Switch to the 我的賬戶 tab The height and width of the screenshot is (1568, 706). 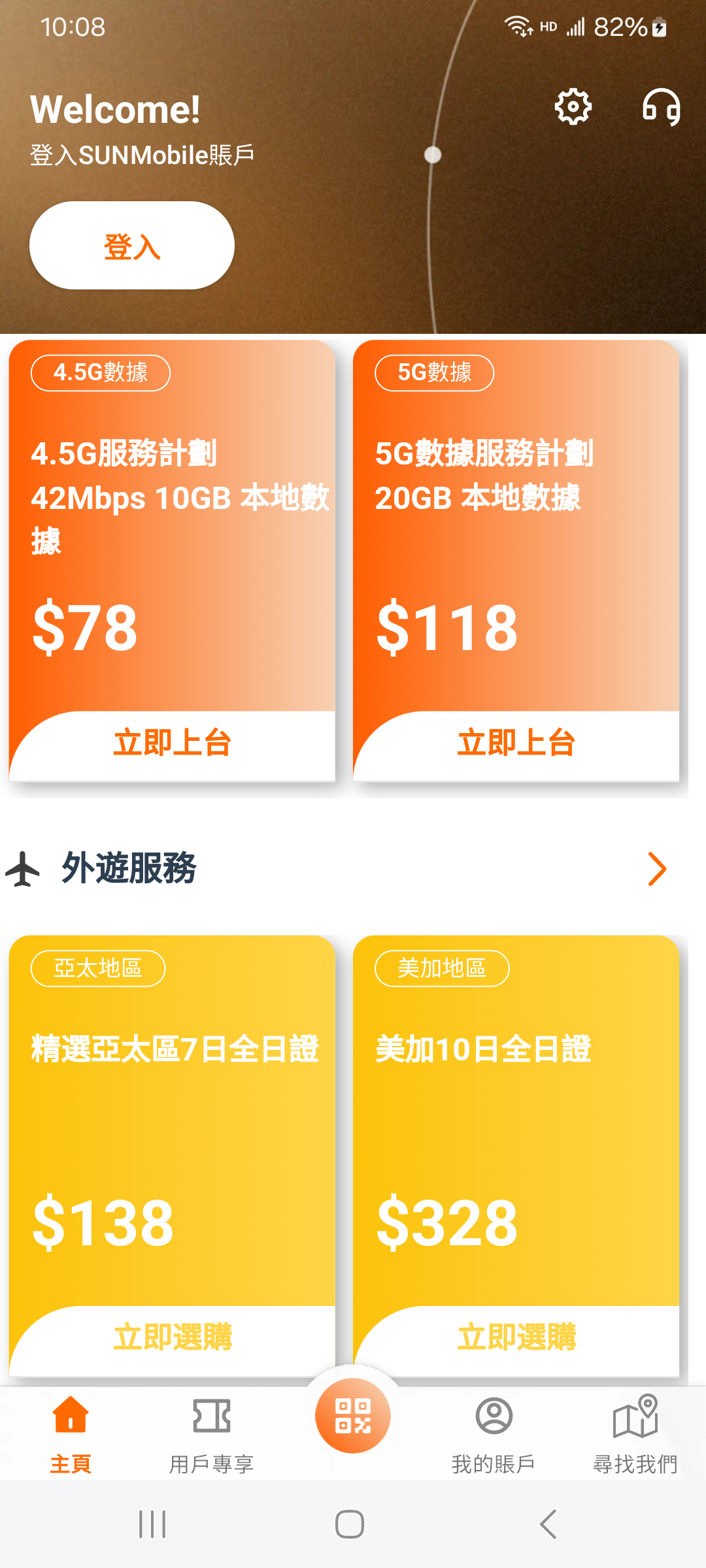click(x=494, y=1434)
